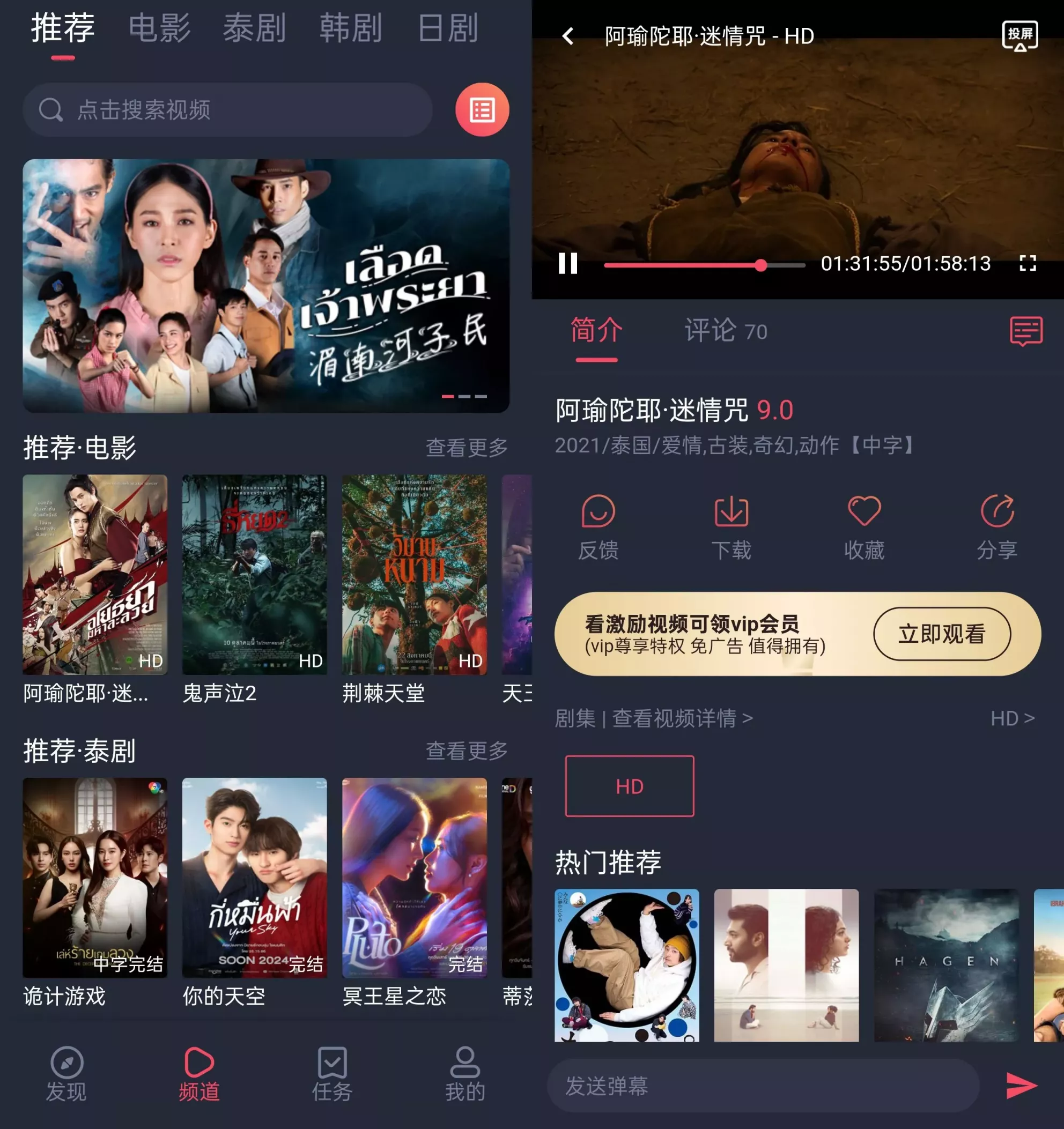Expand 查看更多 under 推荐·电影
The image size is (1064, 1129).
[467, 448]
